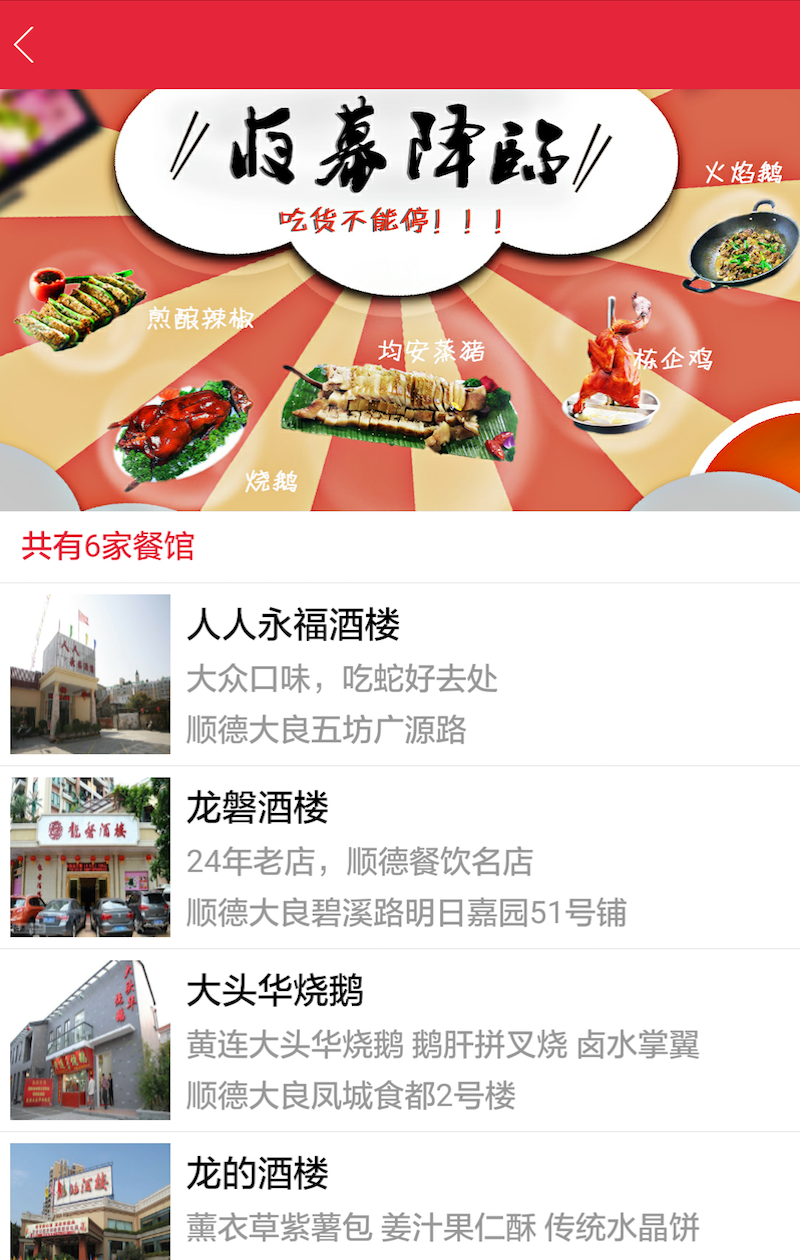
Task: Open the 龙磐酒楼 restaurant listing
Action: tap(400, 858)
